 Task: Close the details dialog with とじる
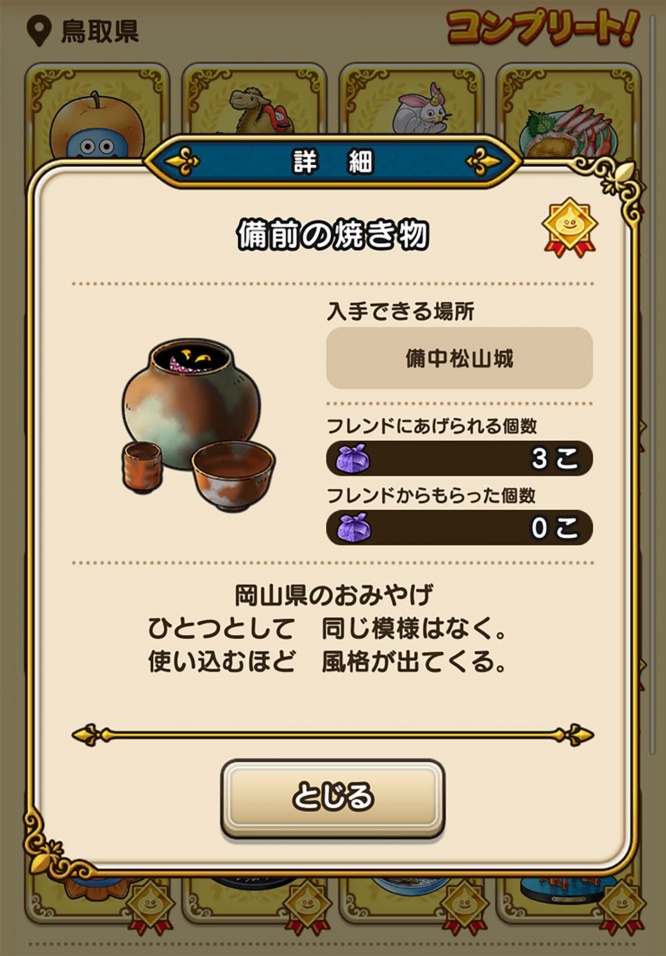(332, 796)
